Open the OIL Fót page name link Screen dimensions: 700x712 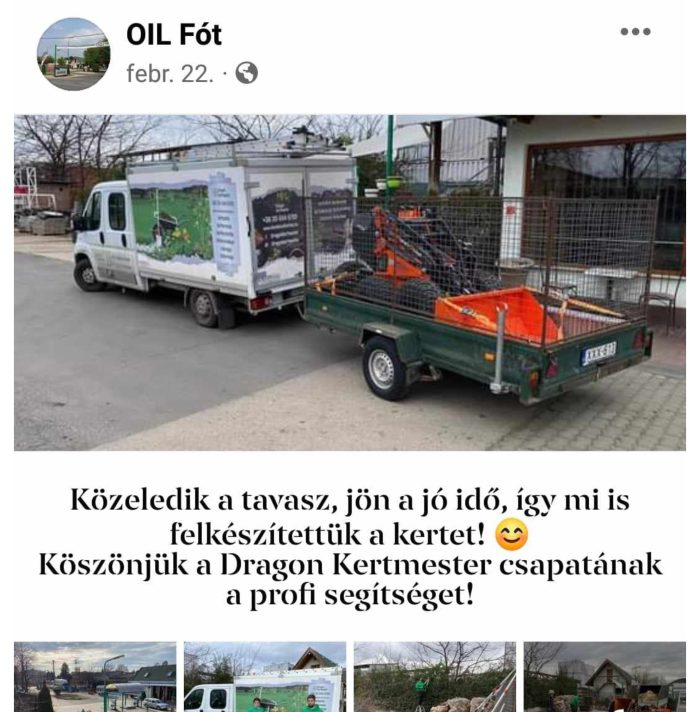pyautogui.click(x=174, y=34)
